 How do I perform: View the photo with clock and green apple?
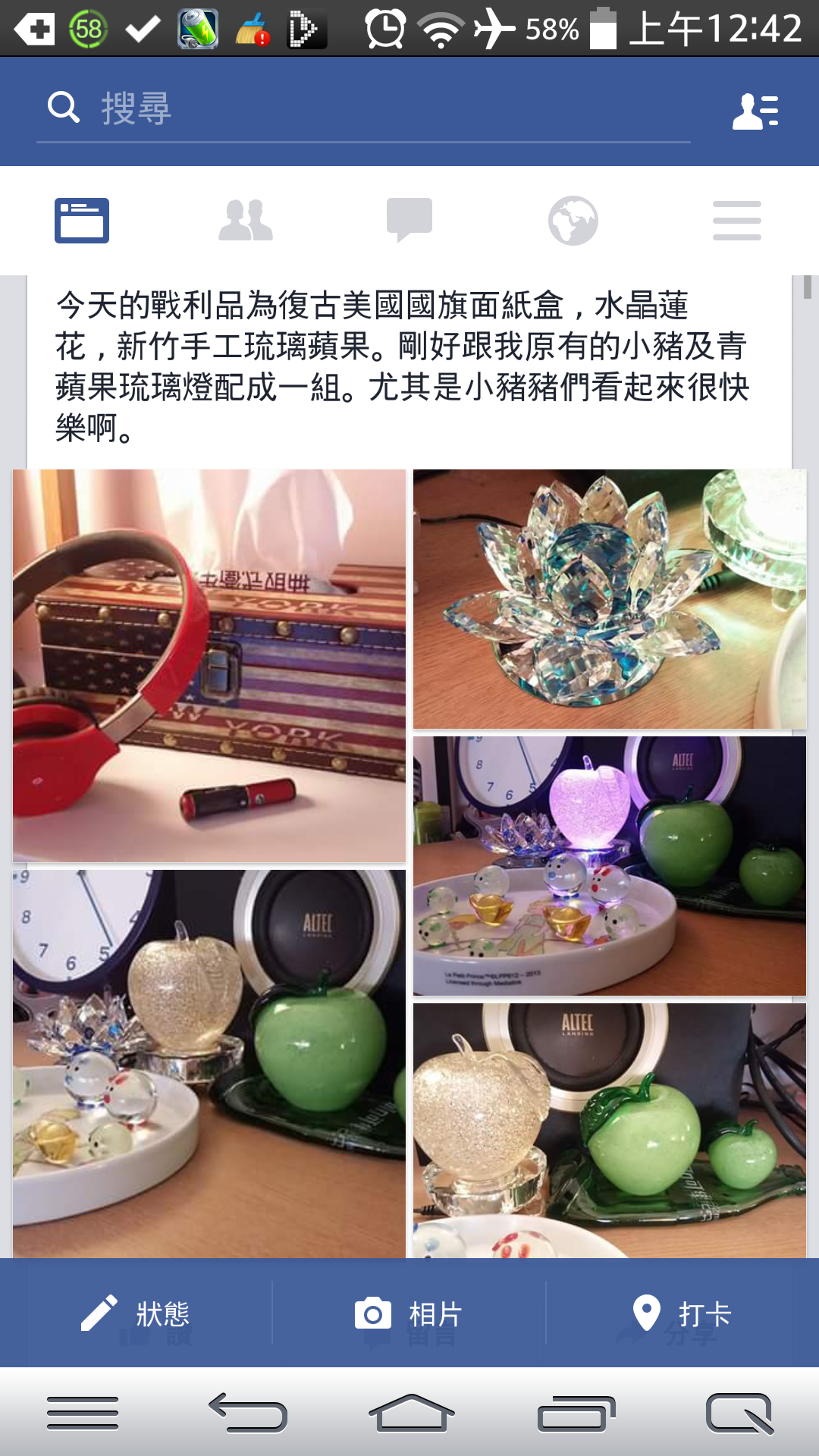pyautogui.click(x=209, y=1063)
